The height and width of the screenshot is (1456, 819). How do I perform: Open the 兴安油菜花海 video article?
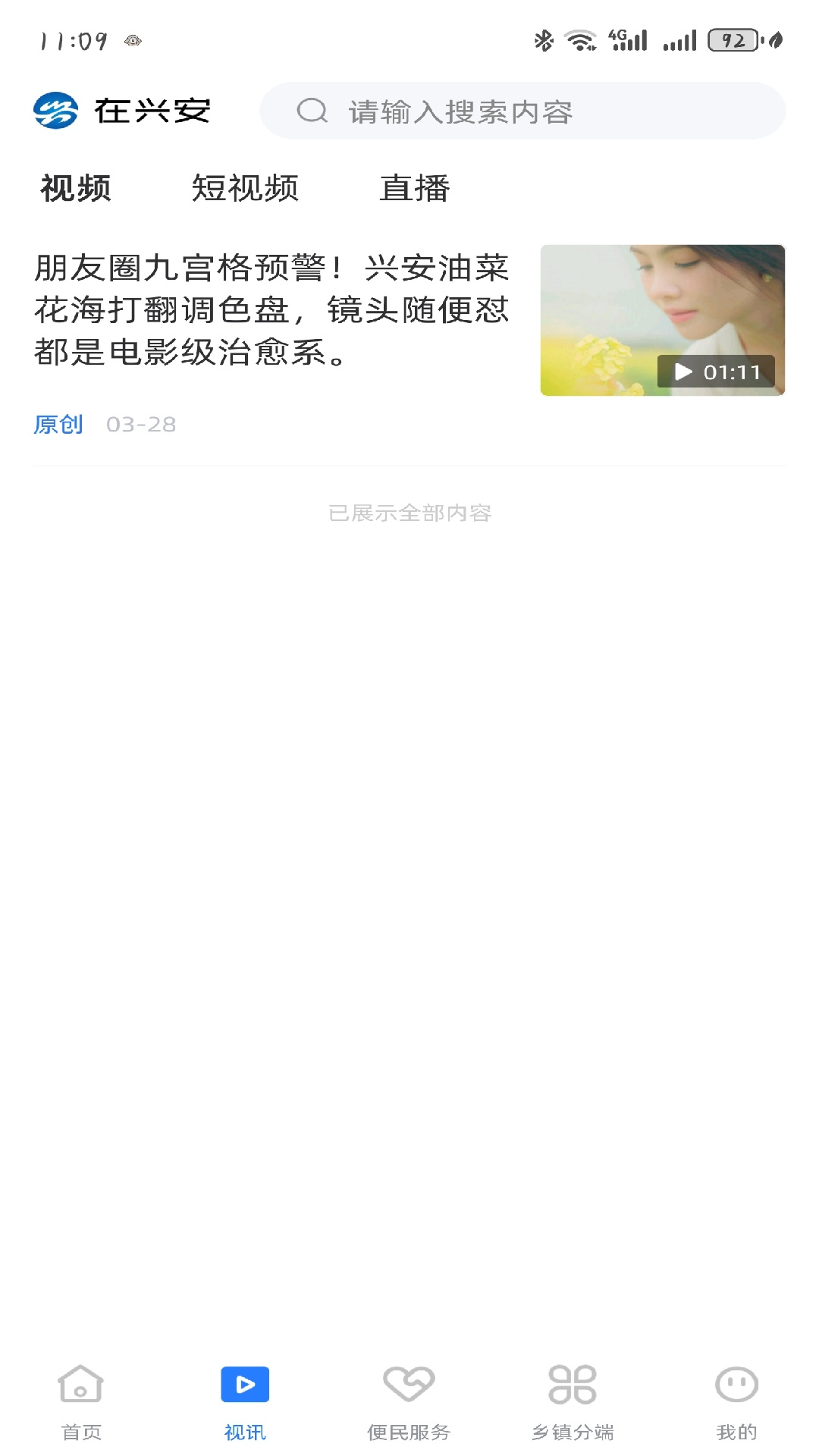coord(271,309)
